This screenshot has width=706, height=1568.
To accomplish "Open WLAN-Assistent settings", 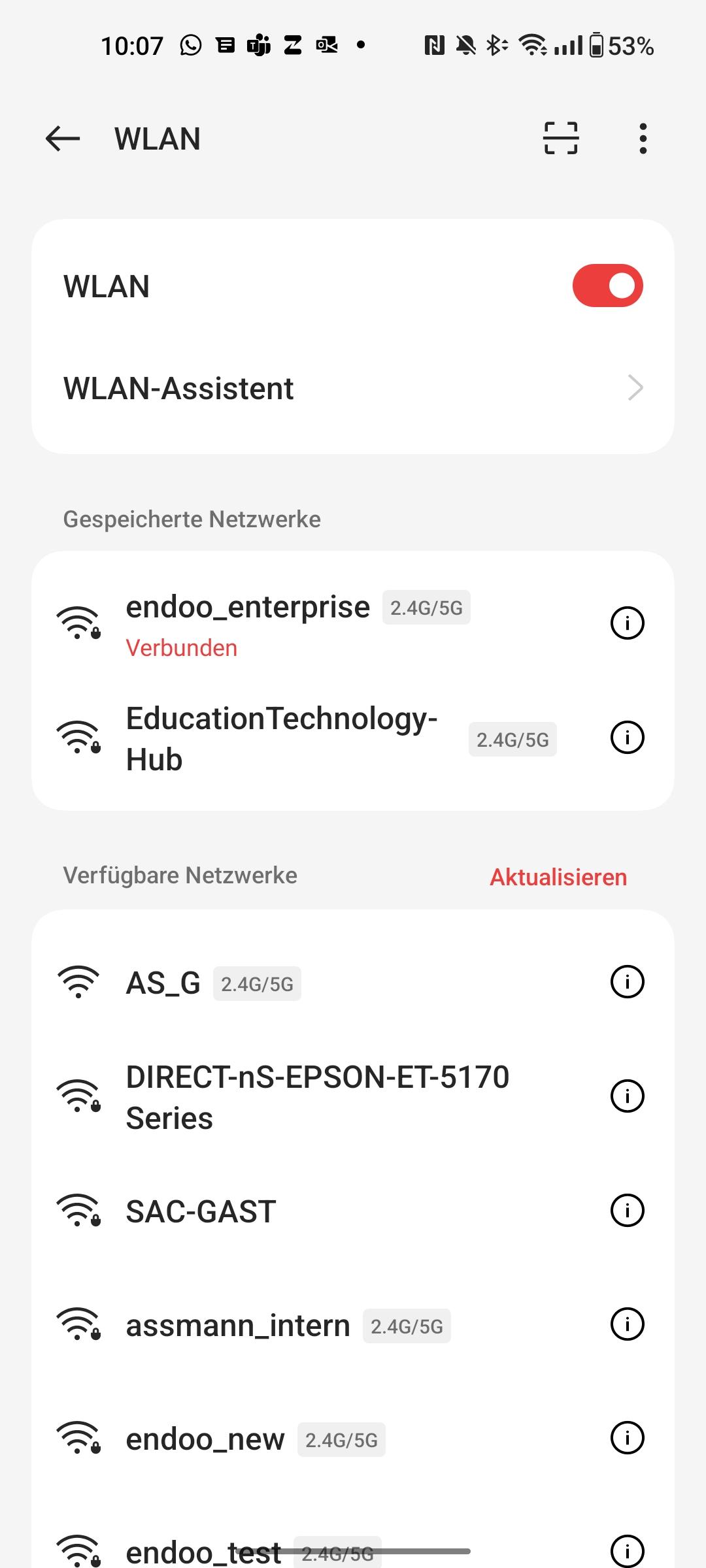I will click(x=353, y=388).
